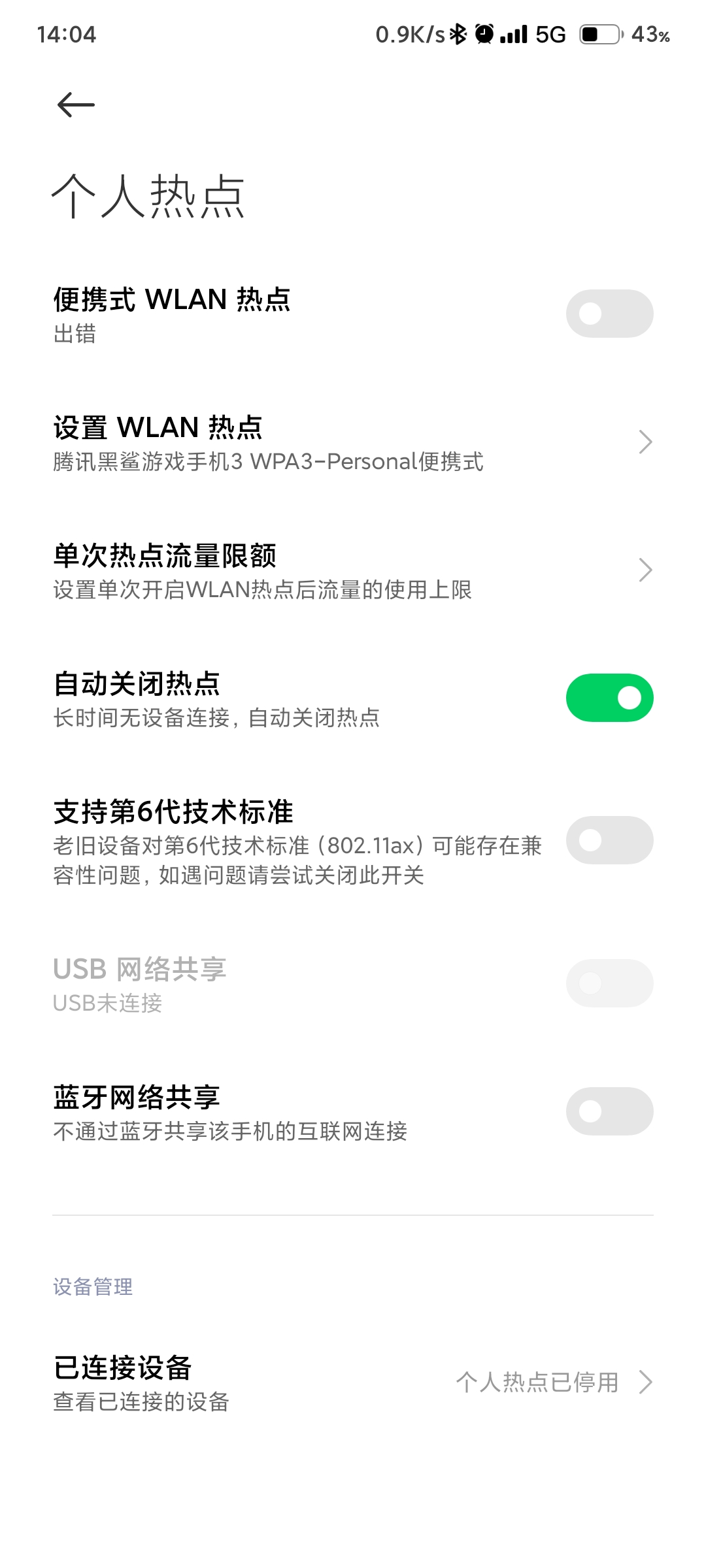Open 设置 WLAN 热点 settings
Viewport: 706px width, 1568px height.
click(x=353, y=443)
